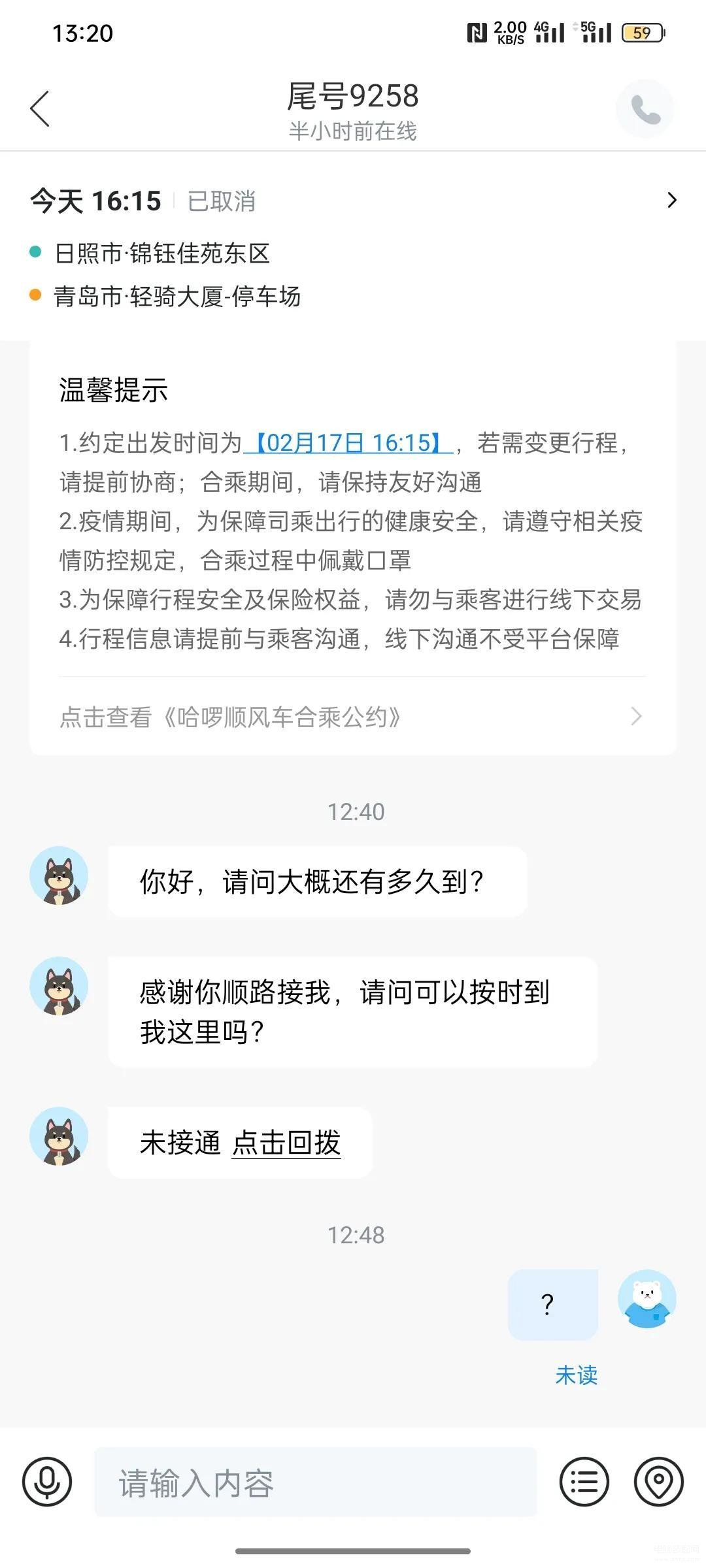The image size is (706, 1568).
Task: Open the husky avatar beside the first message
Action: (59, 875)
